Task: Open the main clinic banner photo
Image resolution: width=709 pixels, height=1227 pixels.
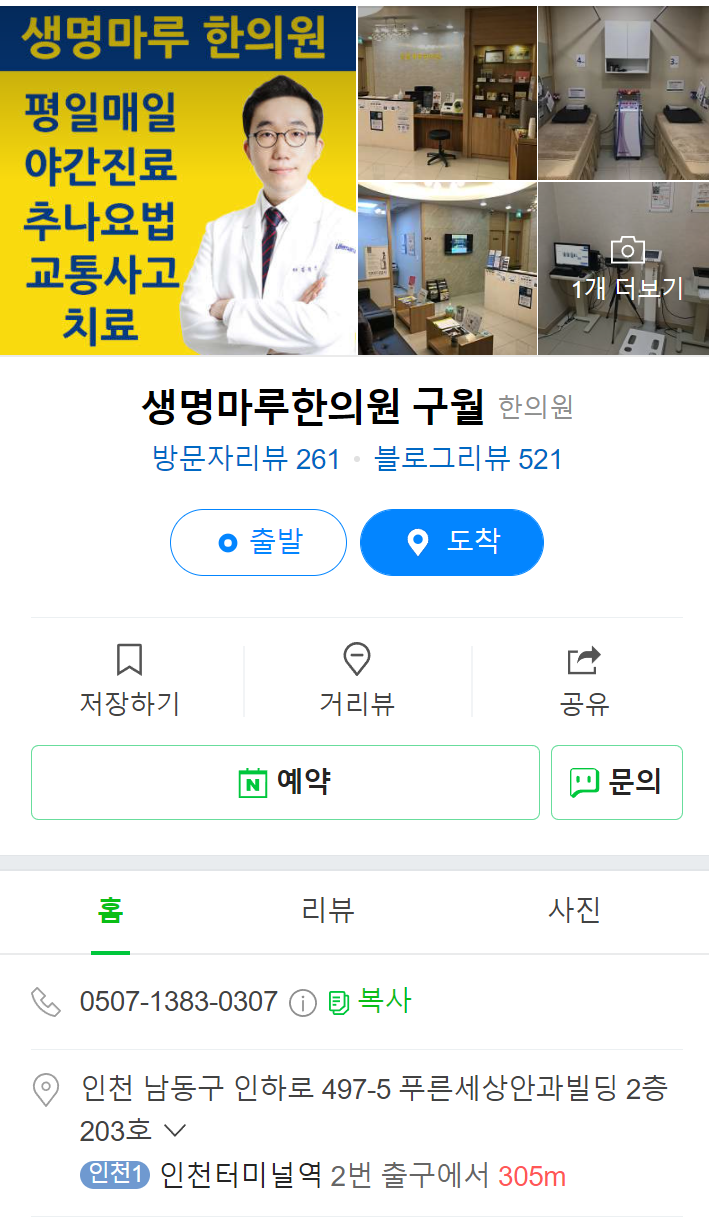Action: point(178,180)
